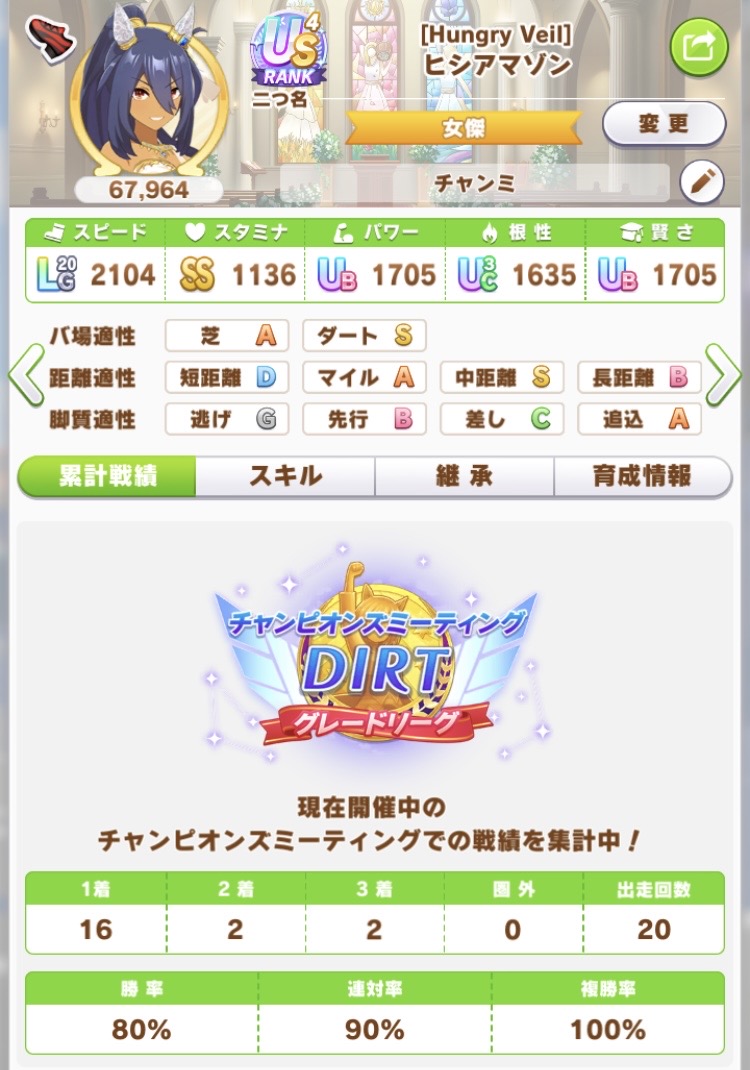Edit the チャンミ memo with the pencil icon
The height and width of the screenshot is (1070, 750).
pos(700,183)
